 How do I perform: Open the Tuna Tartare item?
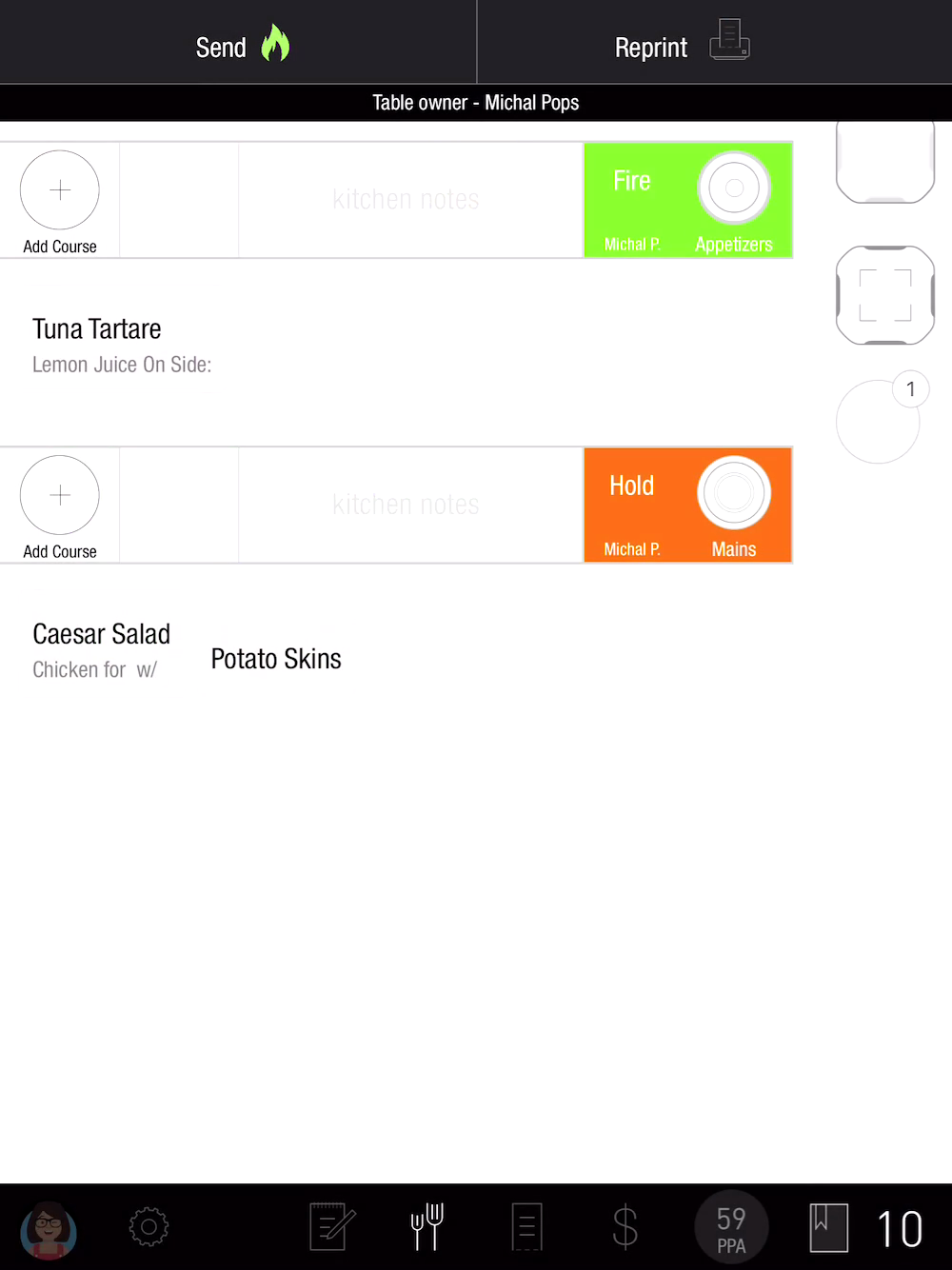point(97,329)
